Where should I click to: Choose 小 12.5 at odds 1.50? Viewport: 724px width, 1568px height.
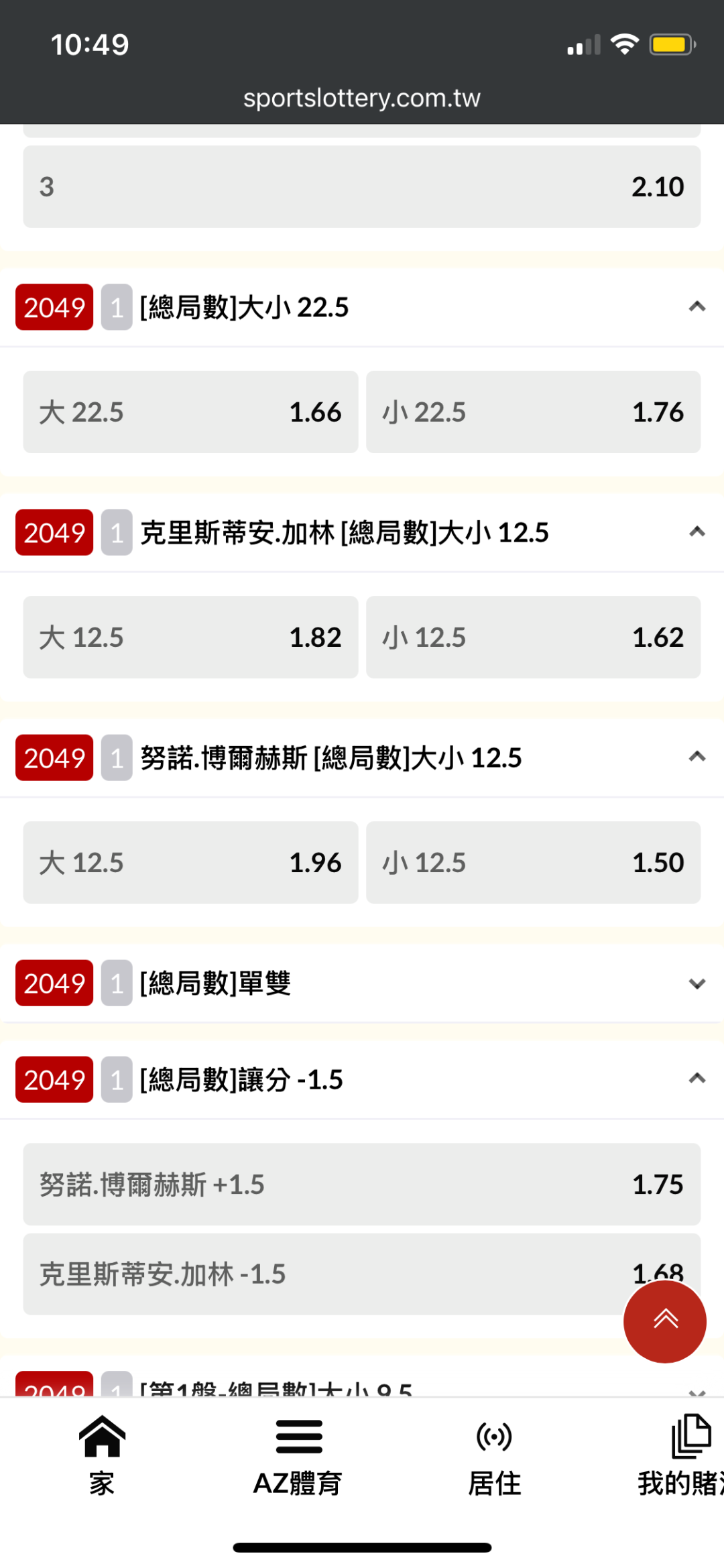pyautogui.click(x=533, y=862)
